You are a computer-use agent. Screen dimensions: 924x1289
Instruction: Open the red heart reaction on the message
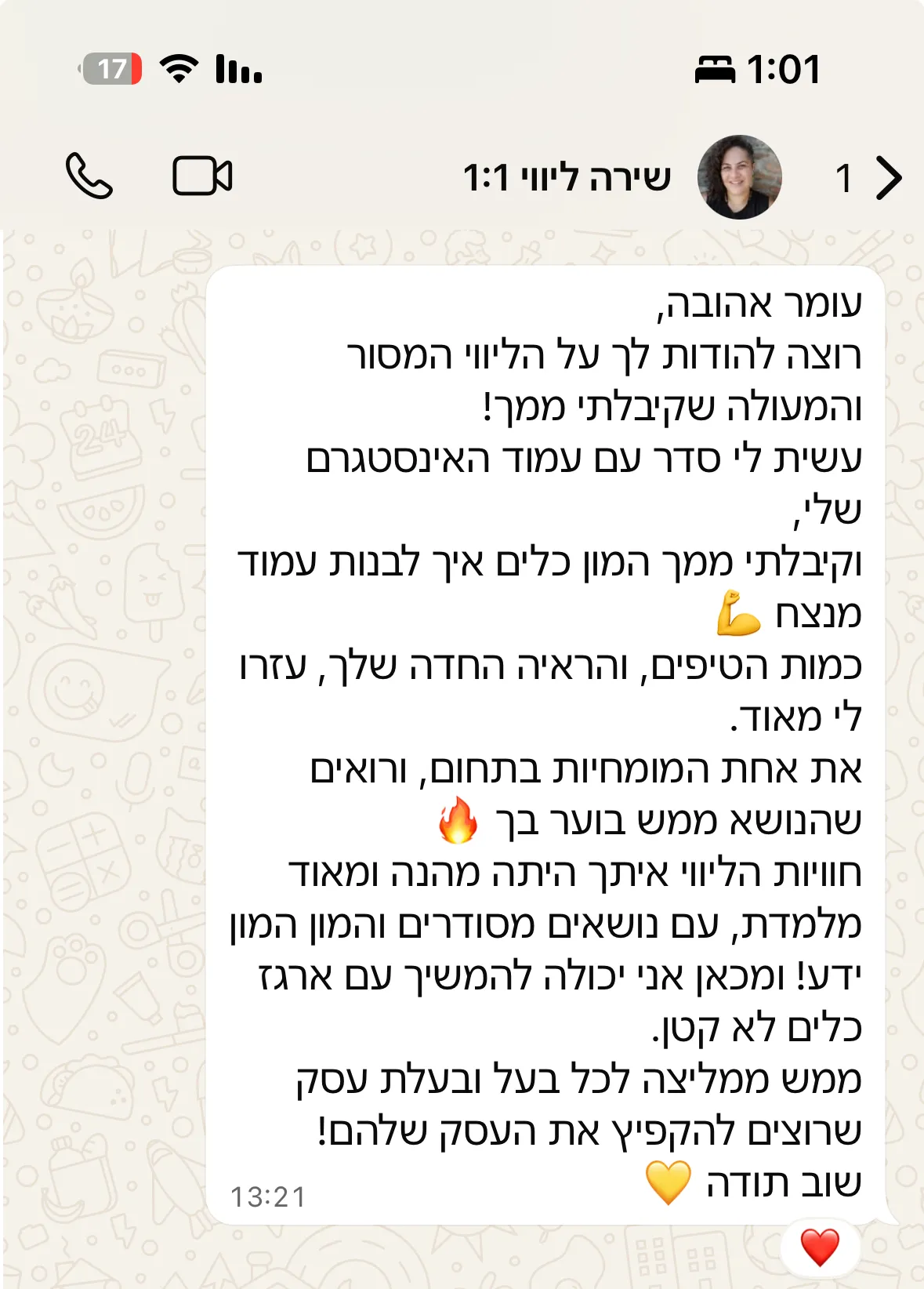pyautogui.click(x=820, y=1247)
